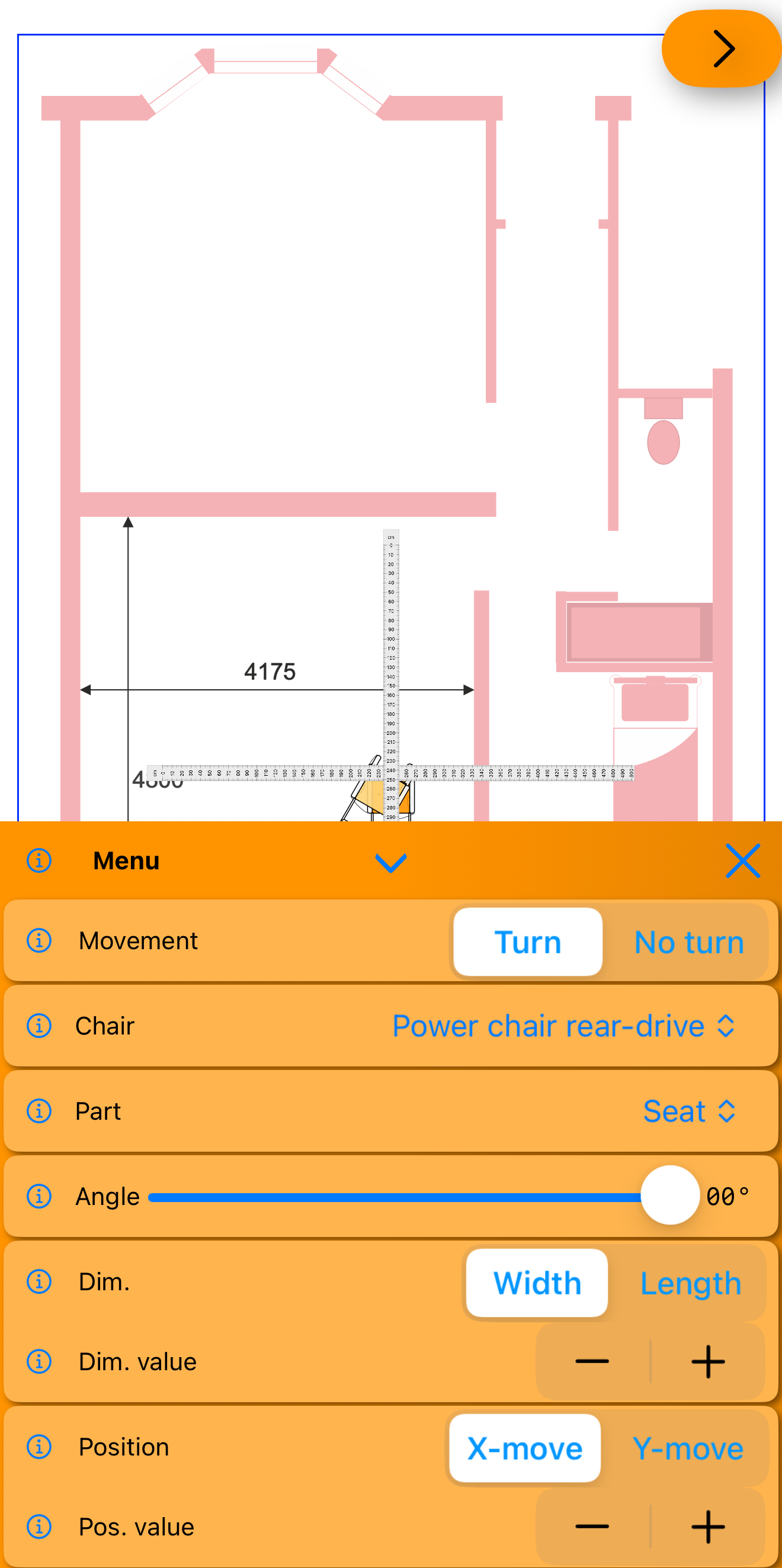Increase the Dim. value
Image resolution: width=782 pixels, height=1568 pixels.
[708, 1362]
